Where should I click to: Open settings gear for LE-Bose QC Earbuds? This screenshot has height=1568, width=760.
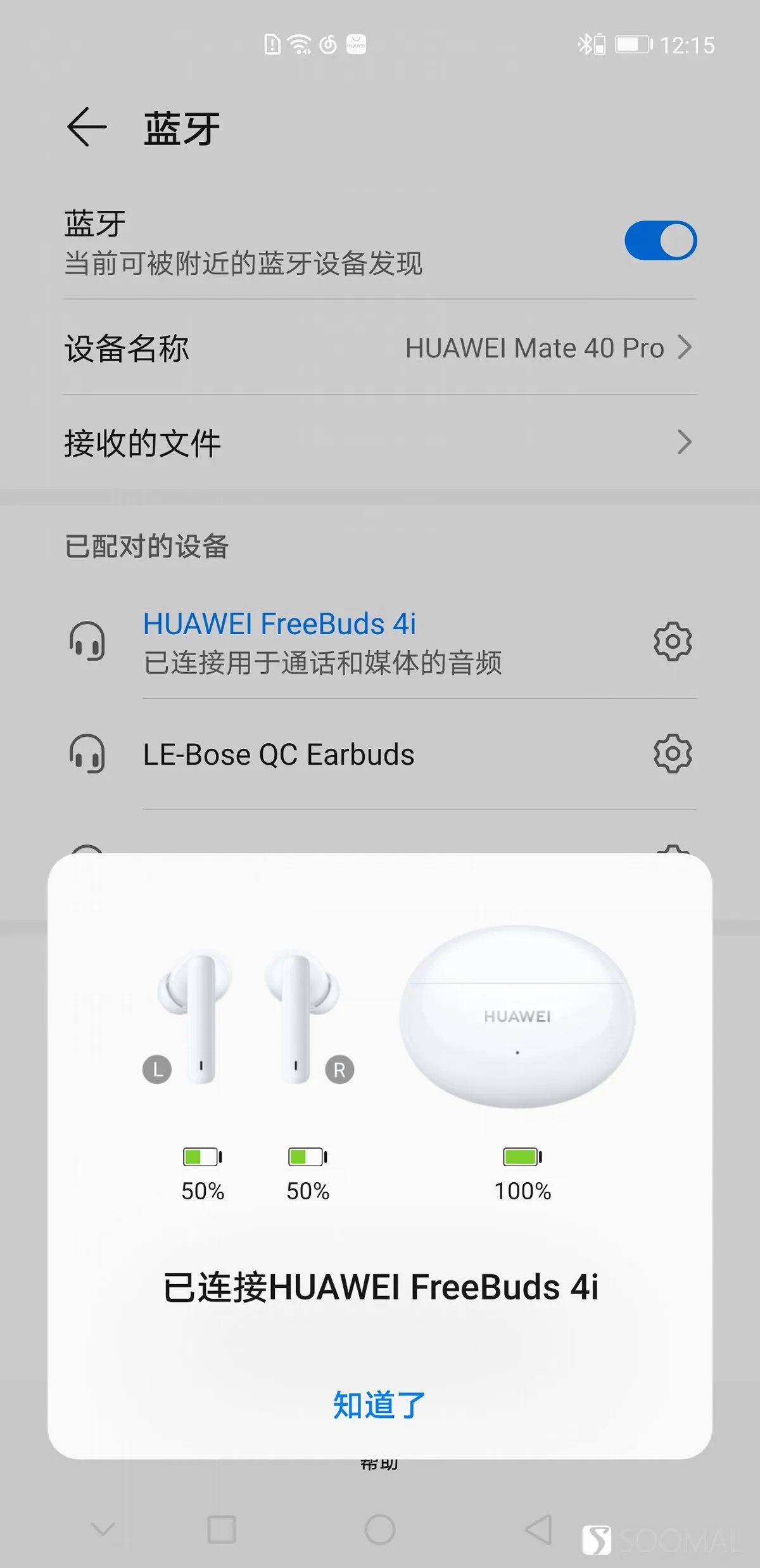tap(673, 753)
